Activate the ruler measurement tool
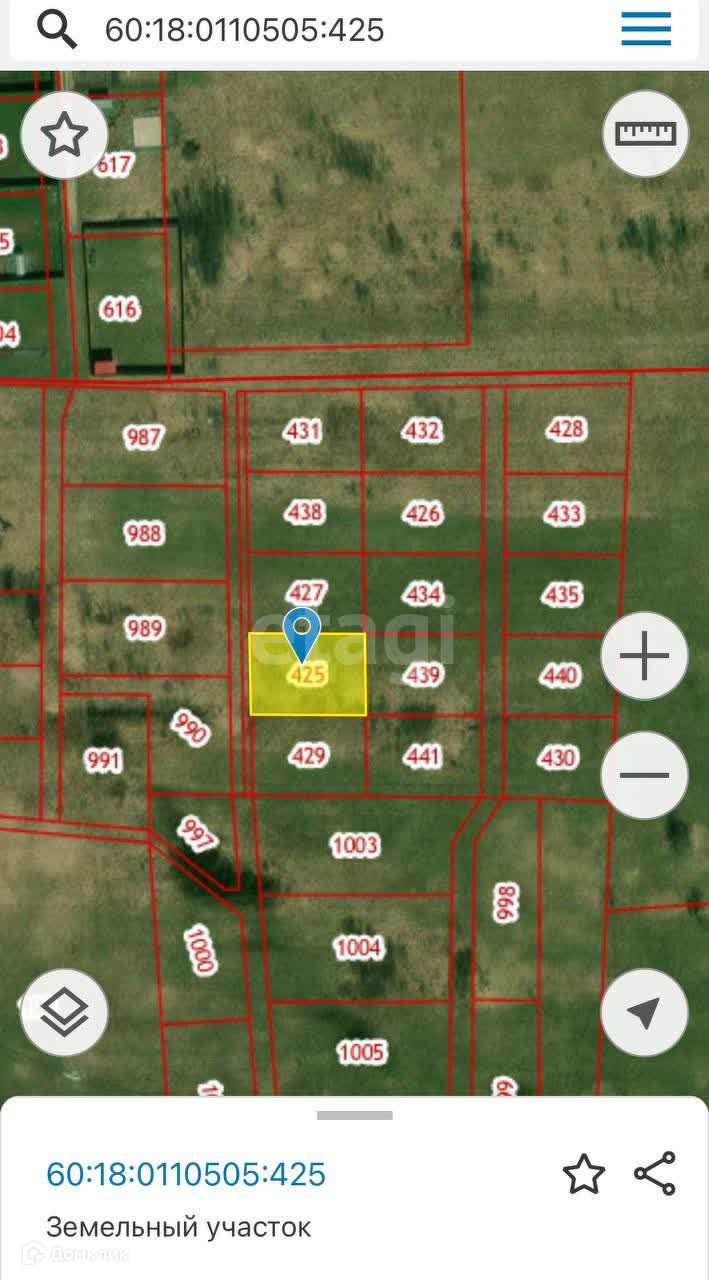Image resolution: width=709 pixels, height=1280 pixels. (x=646, y=133)
